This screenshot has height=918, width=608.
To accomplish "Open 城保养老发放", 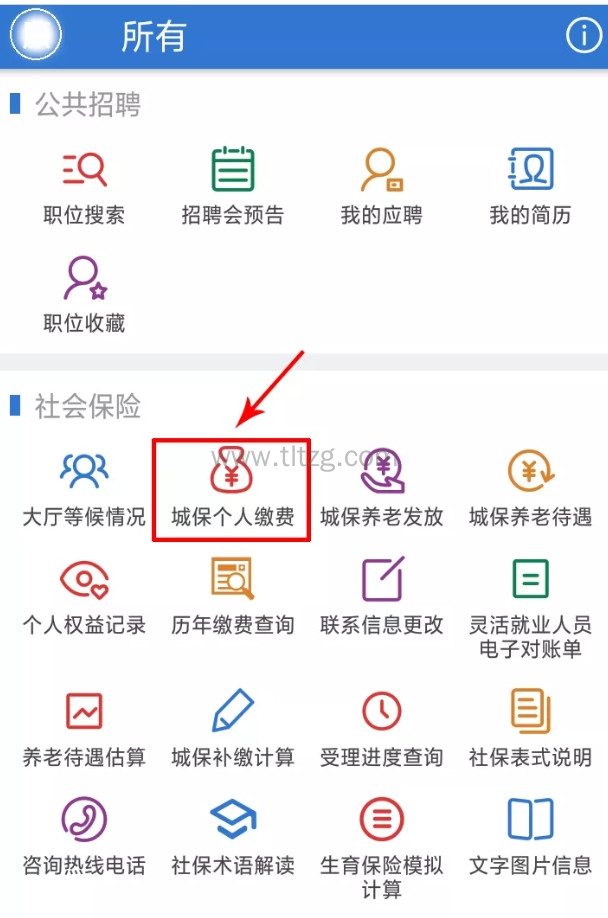I will [x=381, y=490].
